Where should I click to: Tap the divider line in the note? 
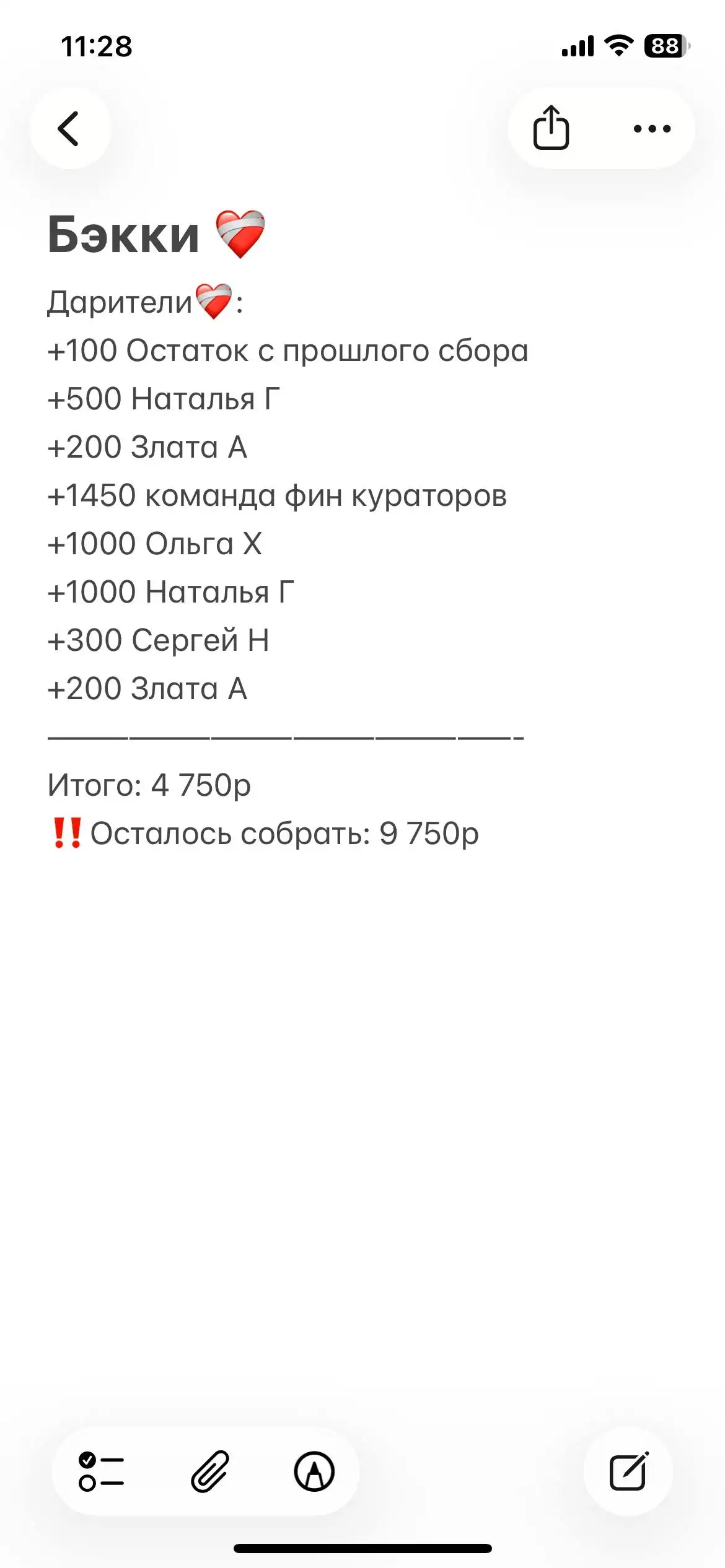(x=285, y=737)
